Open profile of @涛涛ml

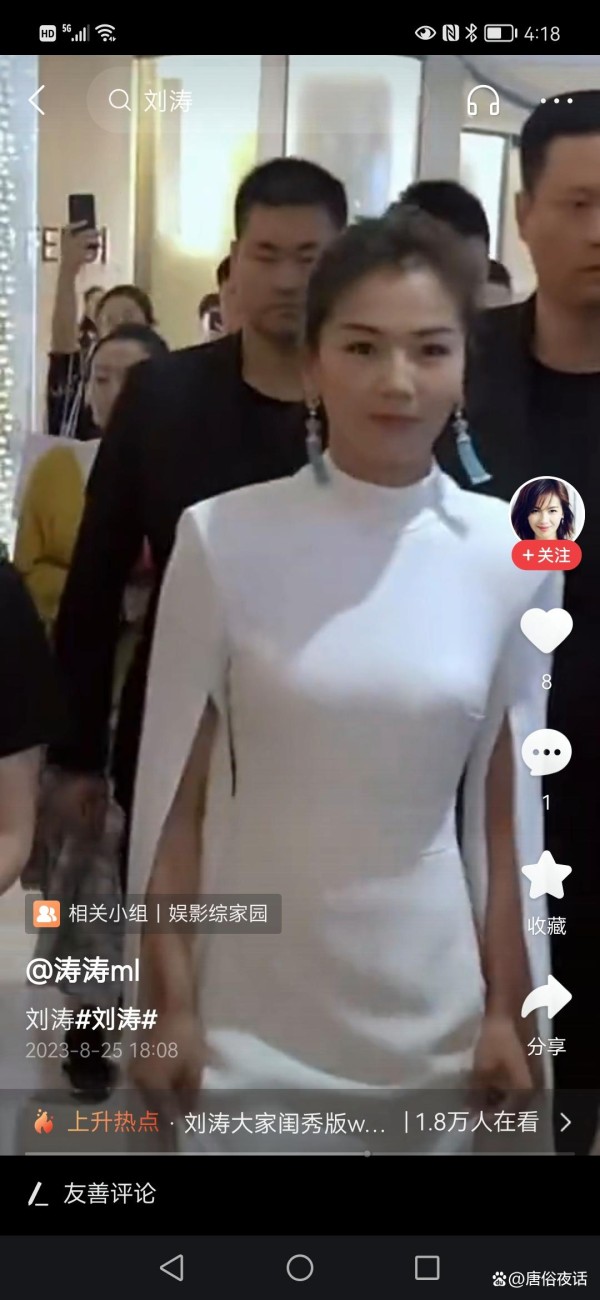[x=82, y=970]
